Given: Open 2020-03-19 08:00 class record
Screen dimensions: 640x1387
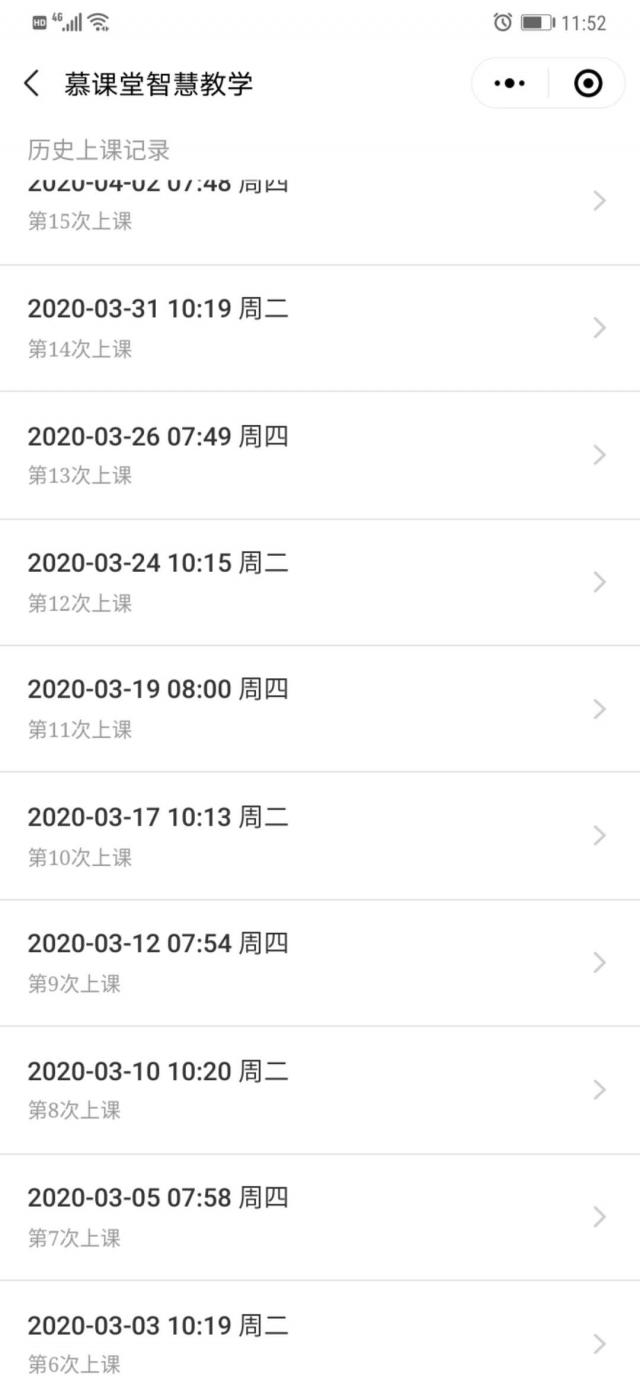Looking at the screenshot, I should 320,709.
